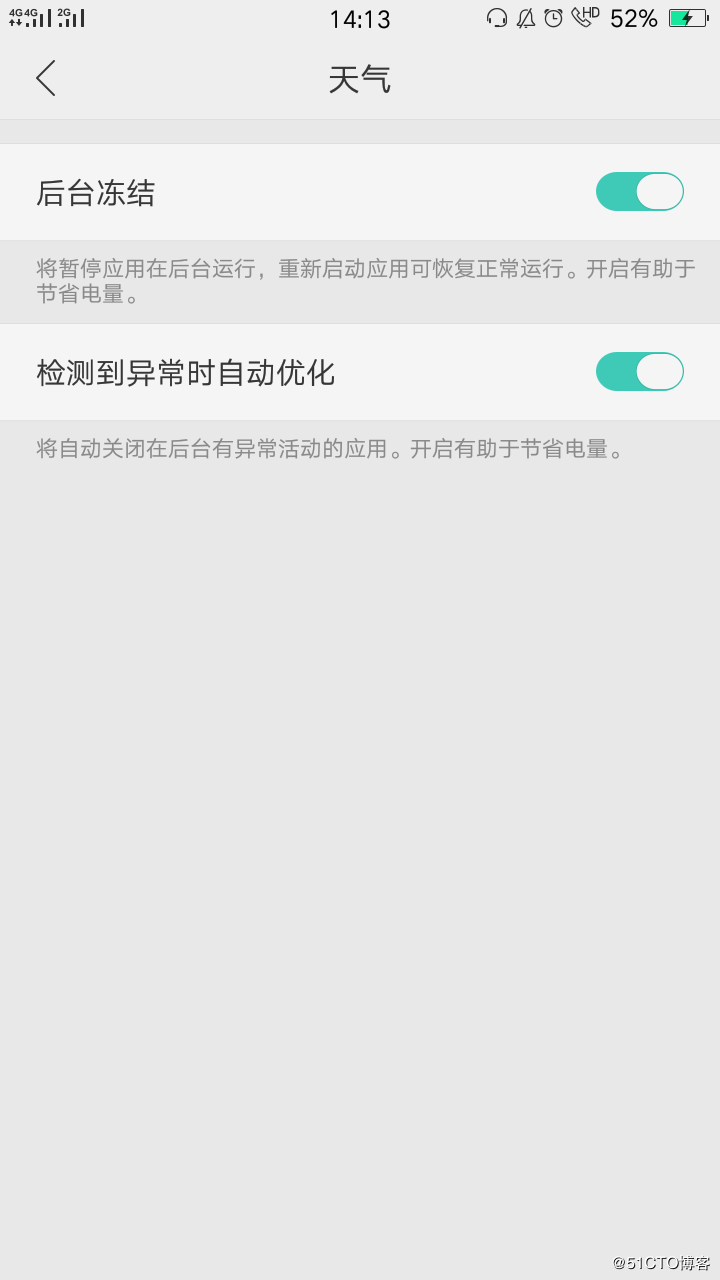The image size is (720, 1280).
Task: Turn off the 后台冻结 switch
Action: (640, 192)
